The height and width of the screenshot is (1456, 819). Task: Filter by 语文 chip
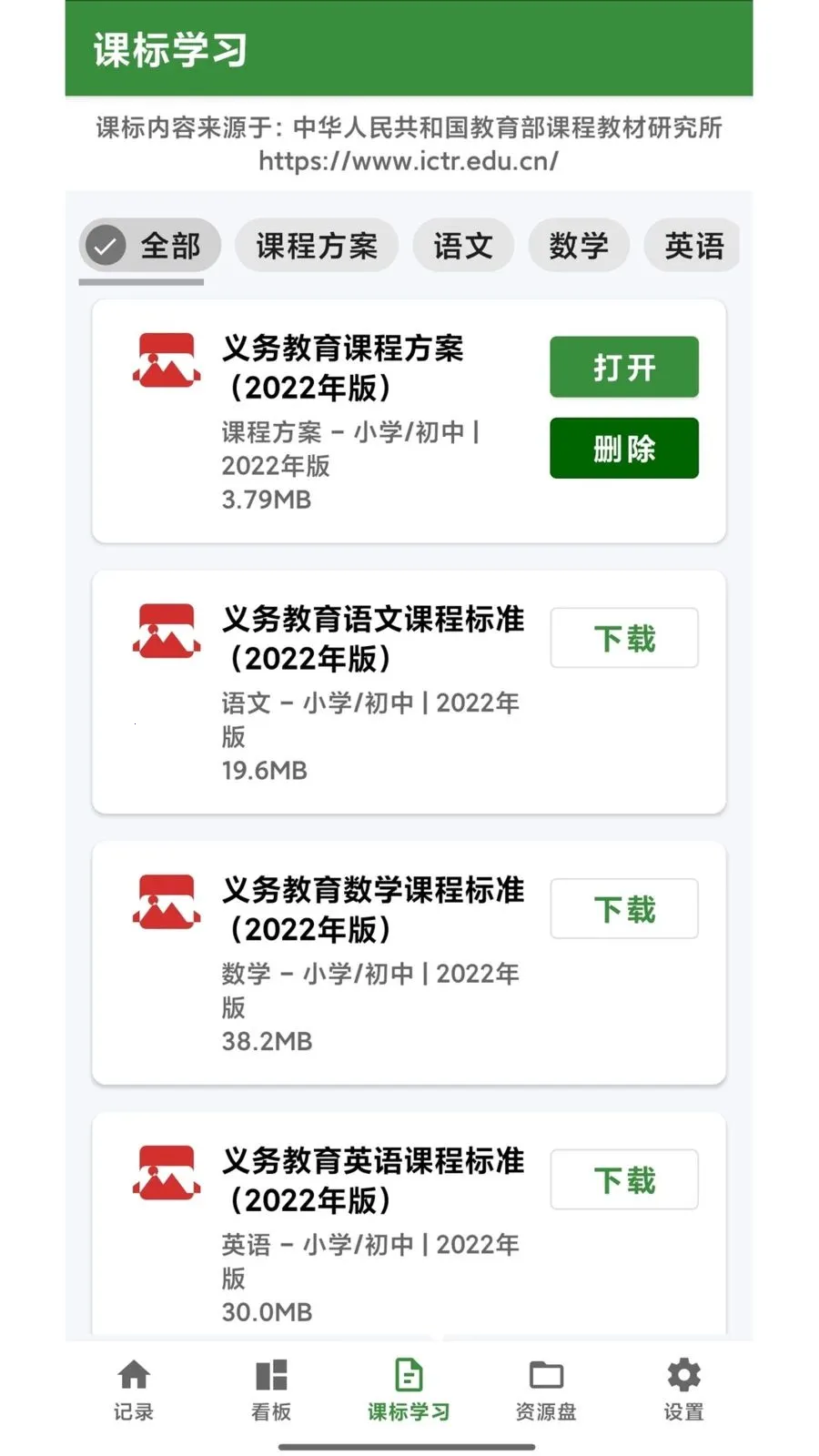pyautogui.click(x=463, y=246)
